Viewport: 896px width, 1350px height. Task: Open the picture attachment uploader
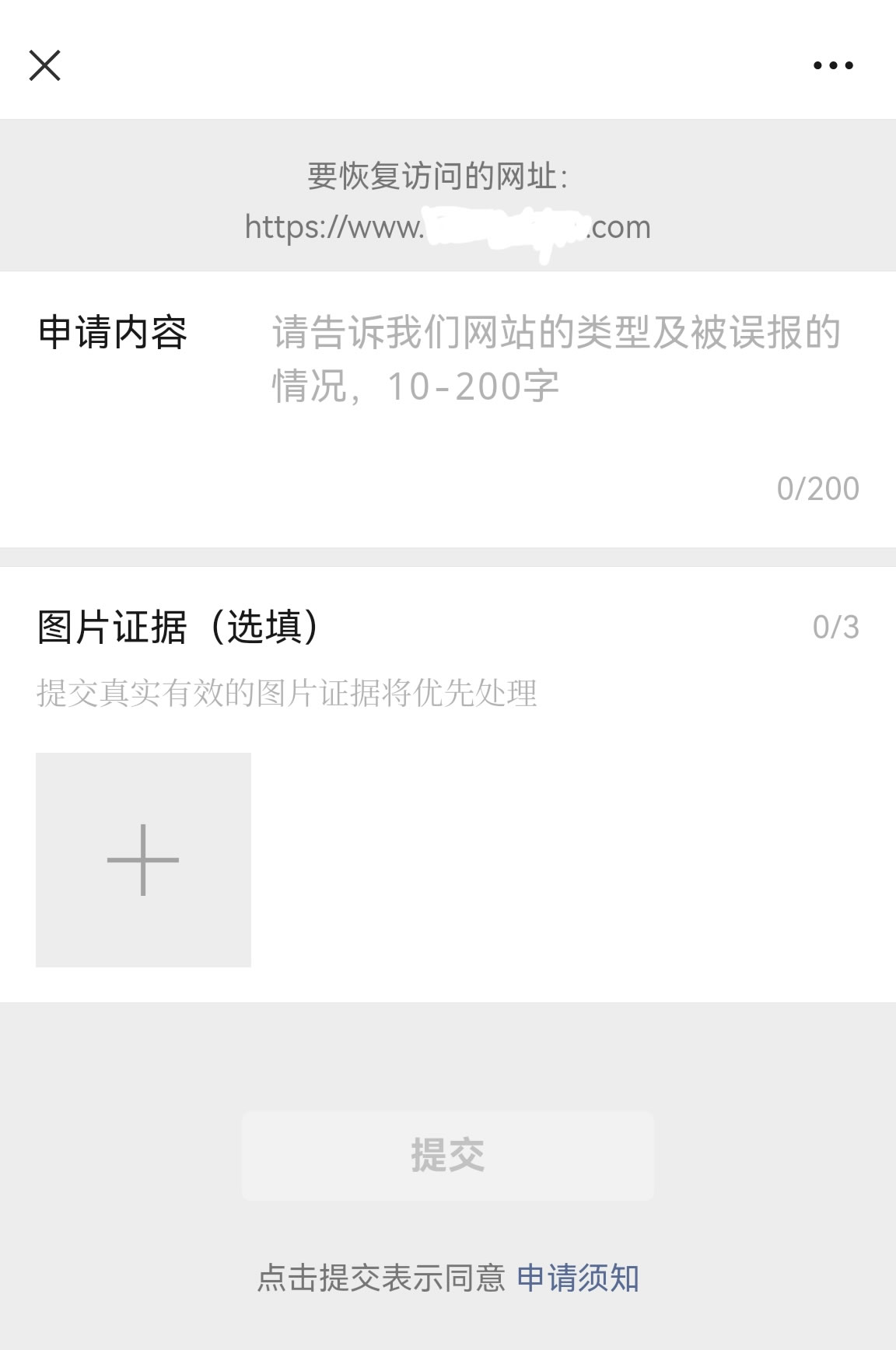(x=142, y=860)
